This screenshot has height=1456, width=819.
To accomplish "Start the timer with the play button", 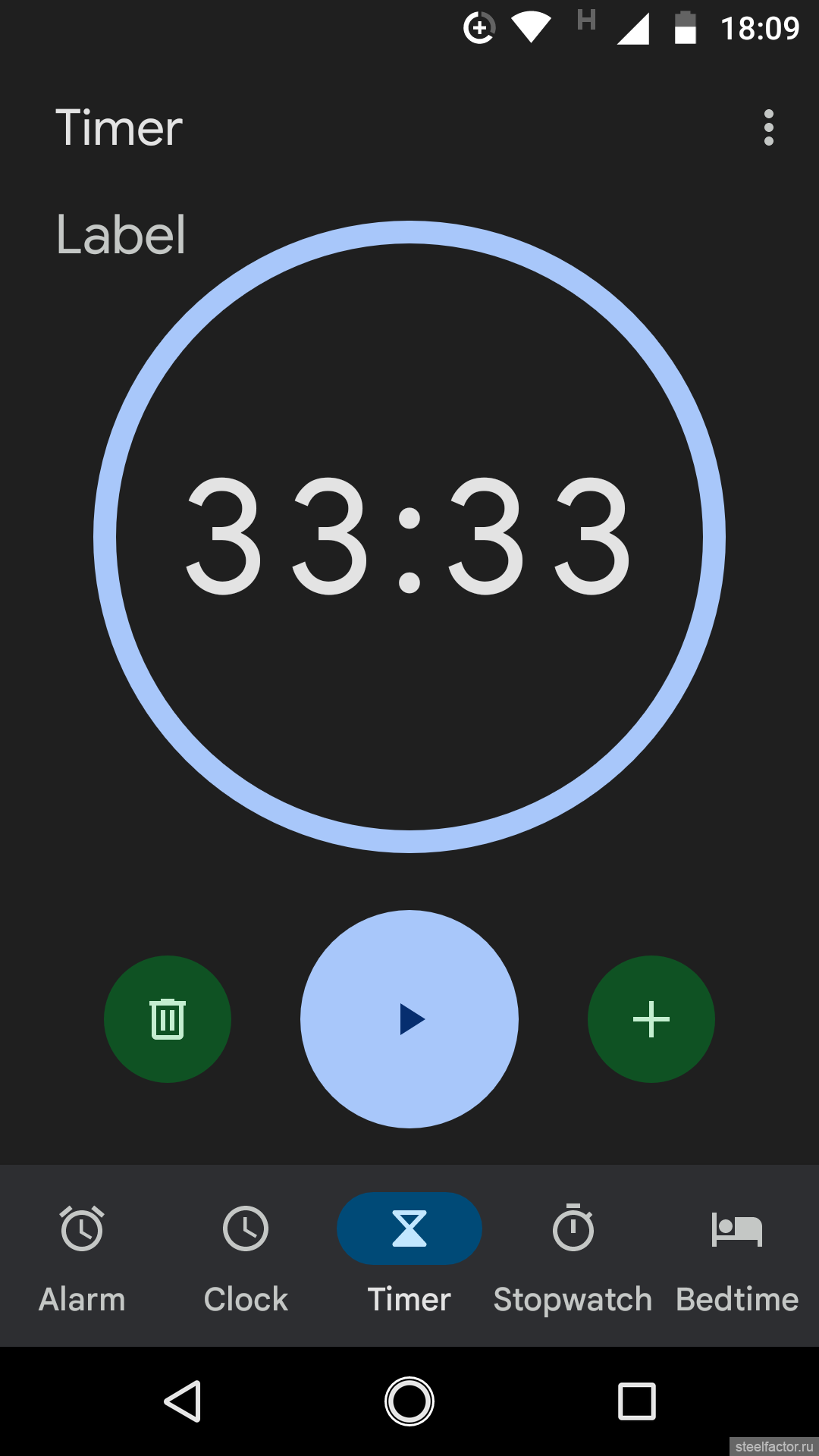I will click(409, 1019).
